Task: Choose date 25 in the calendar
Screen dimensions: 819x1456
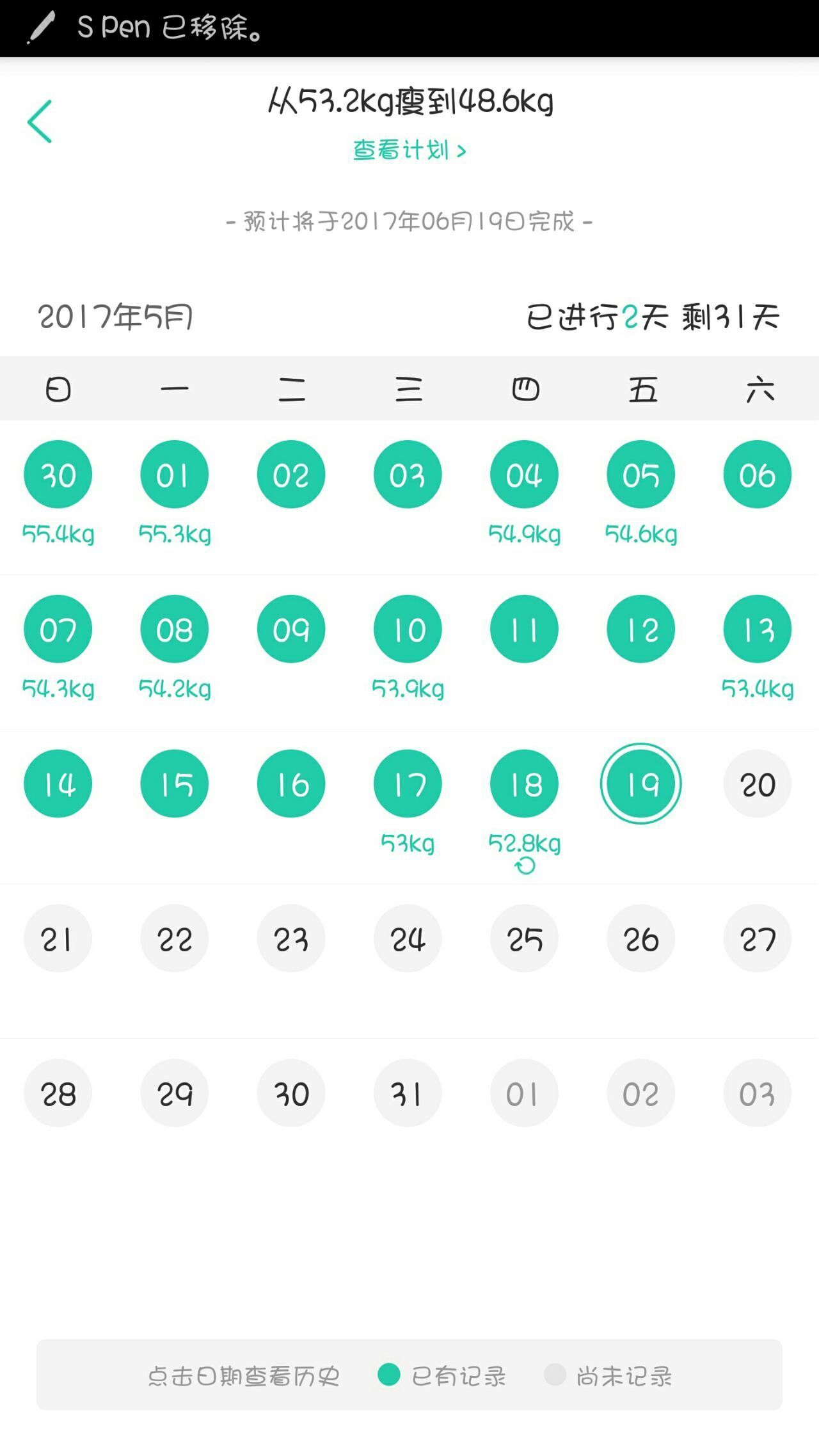Action: (524, 938)
